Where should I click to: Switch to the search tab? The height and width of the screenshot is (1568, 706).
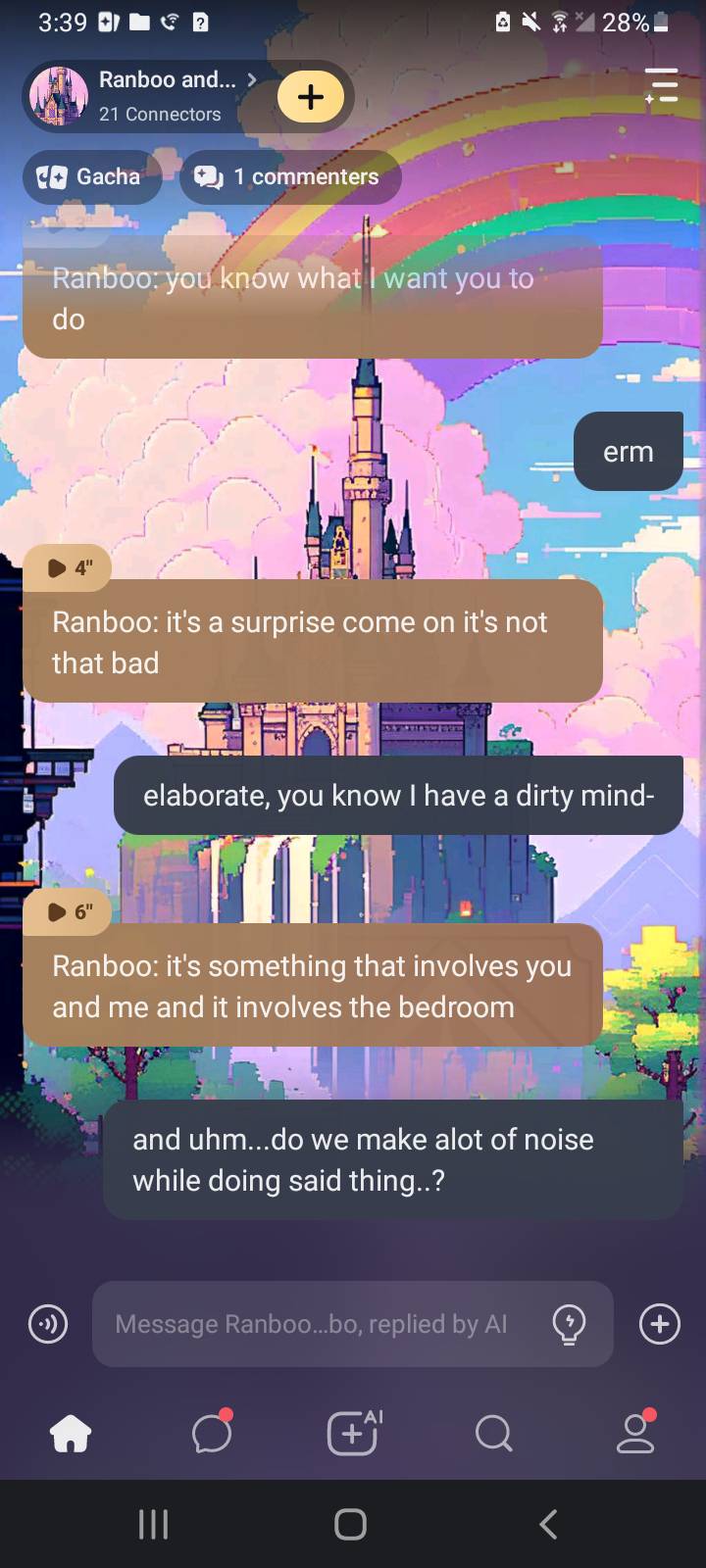click(x=493, y=1435)
